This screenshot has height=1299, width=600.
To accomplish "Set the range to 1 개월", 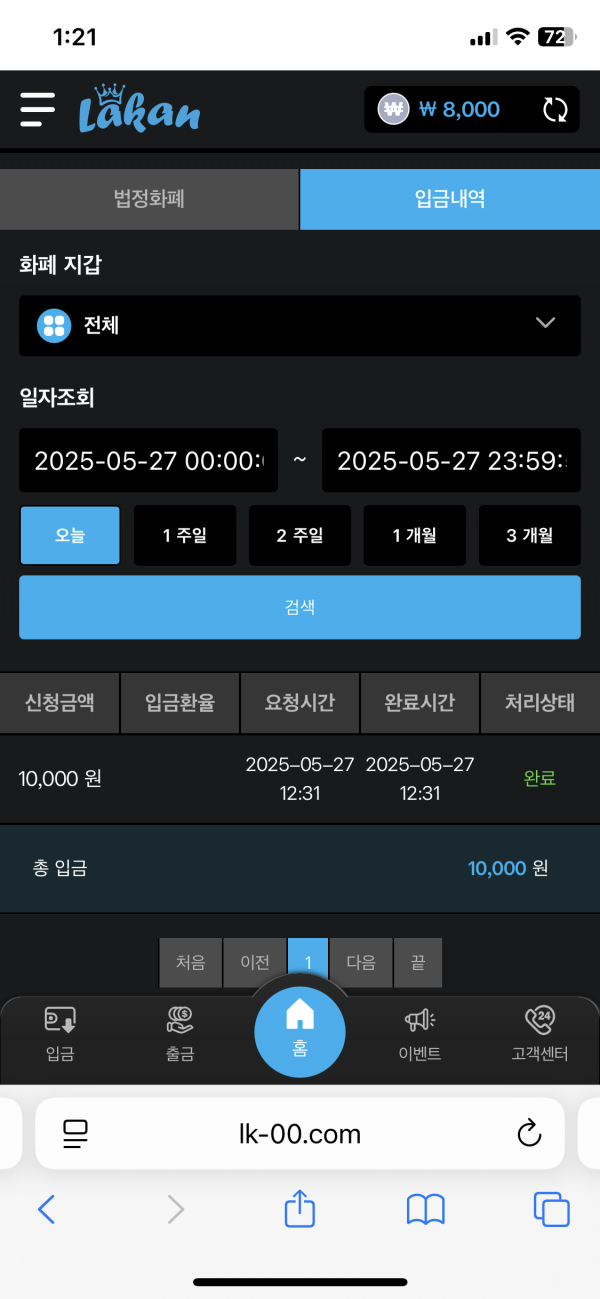I will (415, 535).
